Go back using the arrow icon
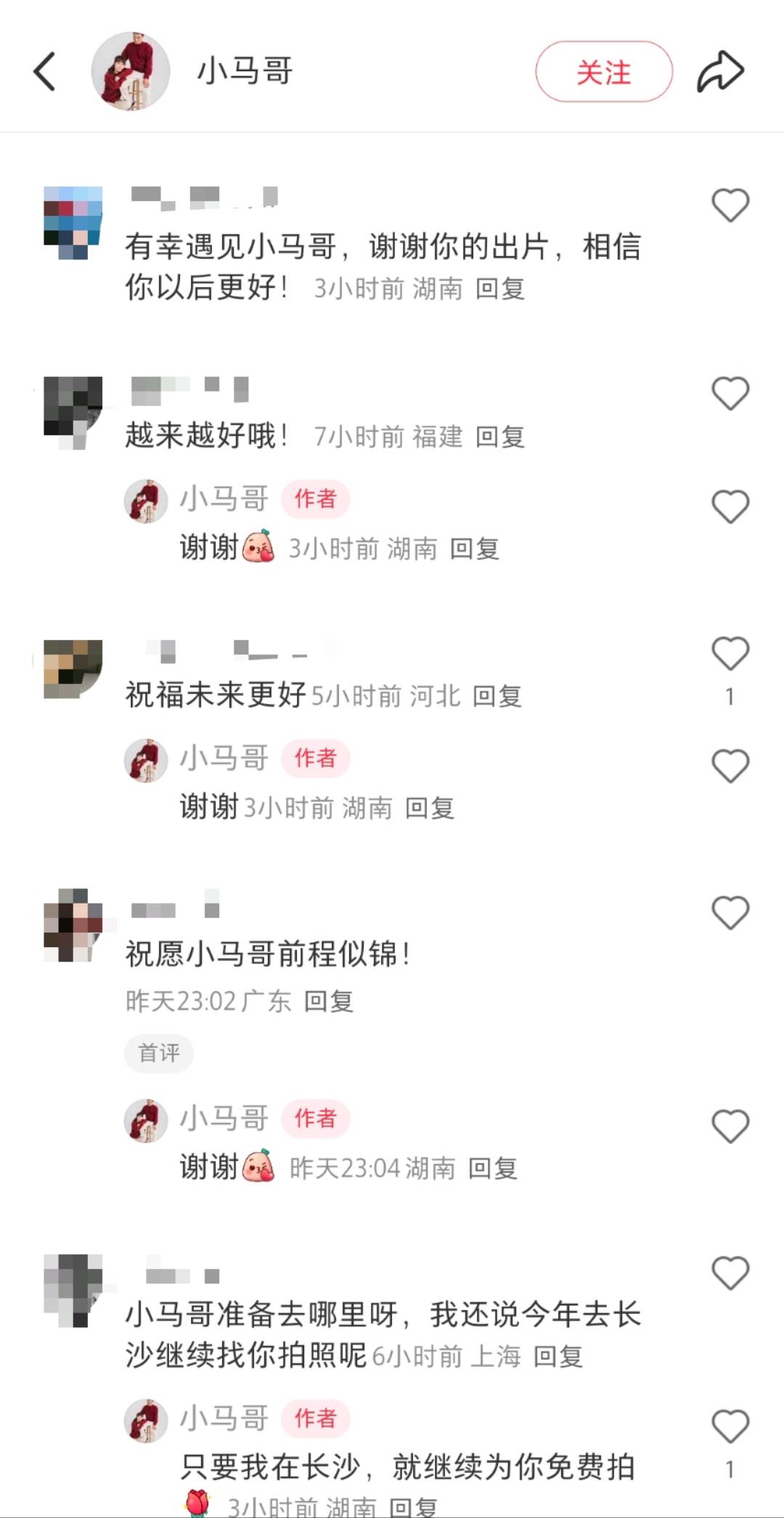Image resolution: width=784 pixels, height=1518 pixels. pyautogui.click(x=45, y=72)
